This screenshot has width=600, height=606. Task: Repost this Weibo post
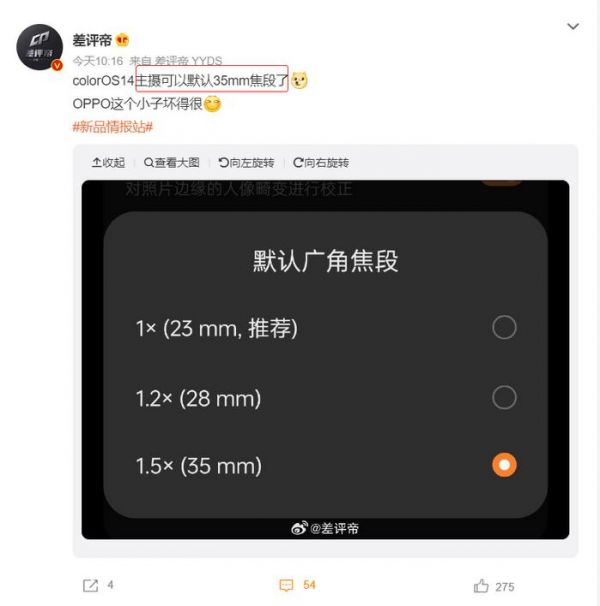pyautogui.click(x=98, y=585)
